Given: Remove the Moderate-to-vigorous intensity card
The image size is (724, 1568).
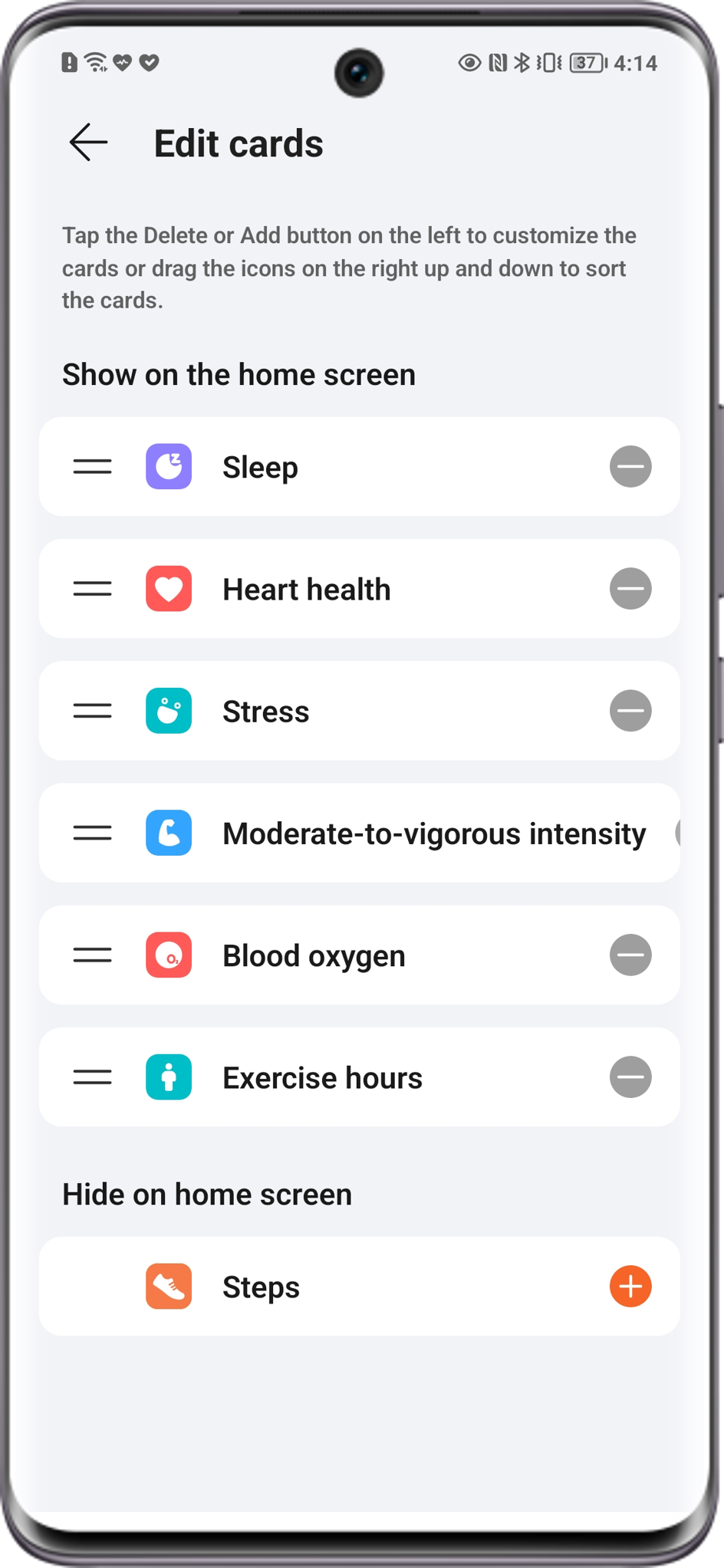Looking at the screenshot, I should tap(677, 833).
